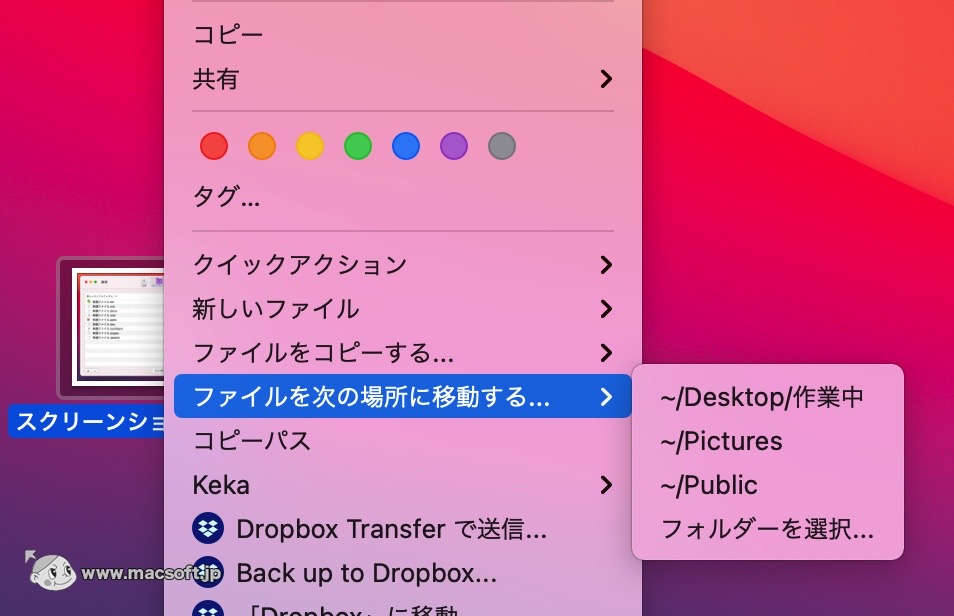This screenshot has height=616, width=954.
Task: Apply the gray tag color
Action: [x=502, y=146]
